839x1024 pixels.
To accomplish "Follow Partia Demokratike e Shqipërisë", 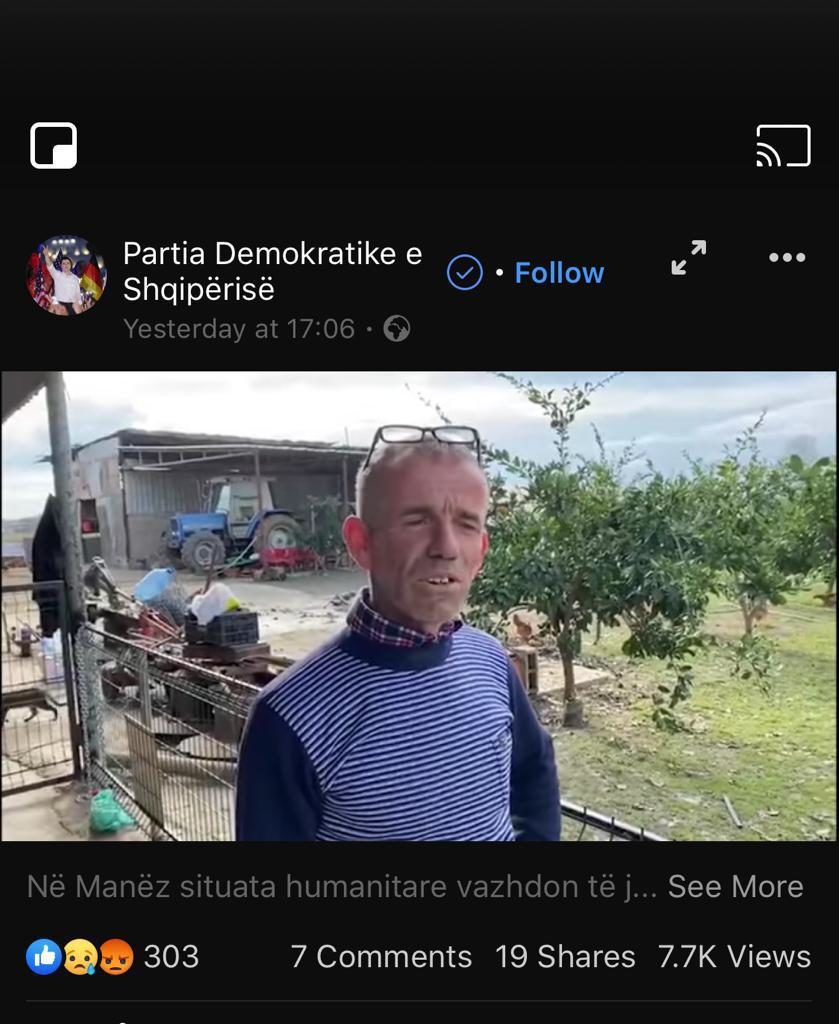I will point(559,273).
